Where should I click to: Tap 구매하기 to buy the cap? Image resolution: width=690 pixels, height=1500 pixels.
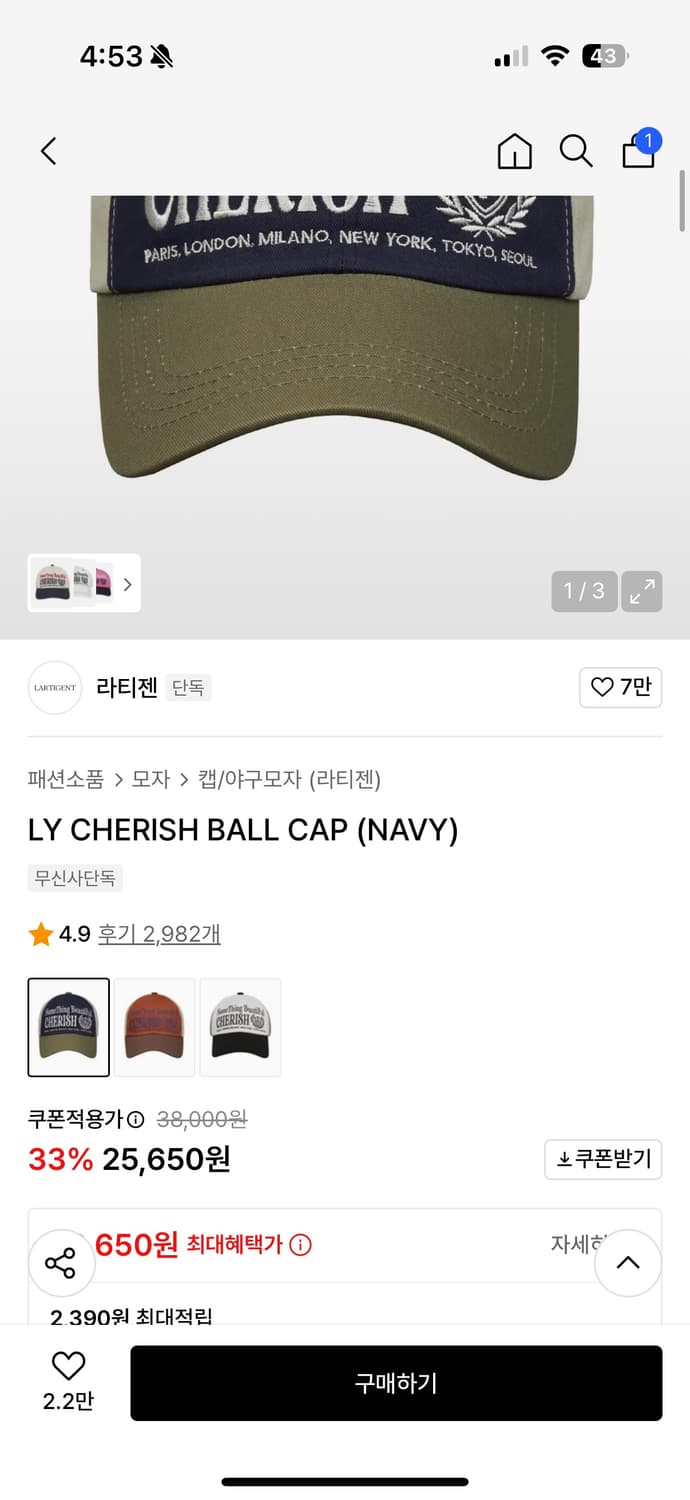[x=396, y=1383]
